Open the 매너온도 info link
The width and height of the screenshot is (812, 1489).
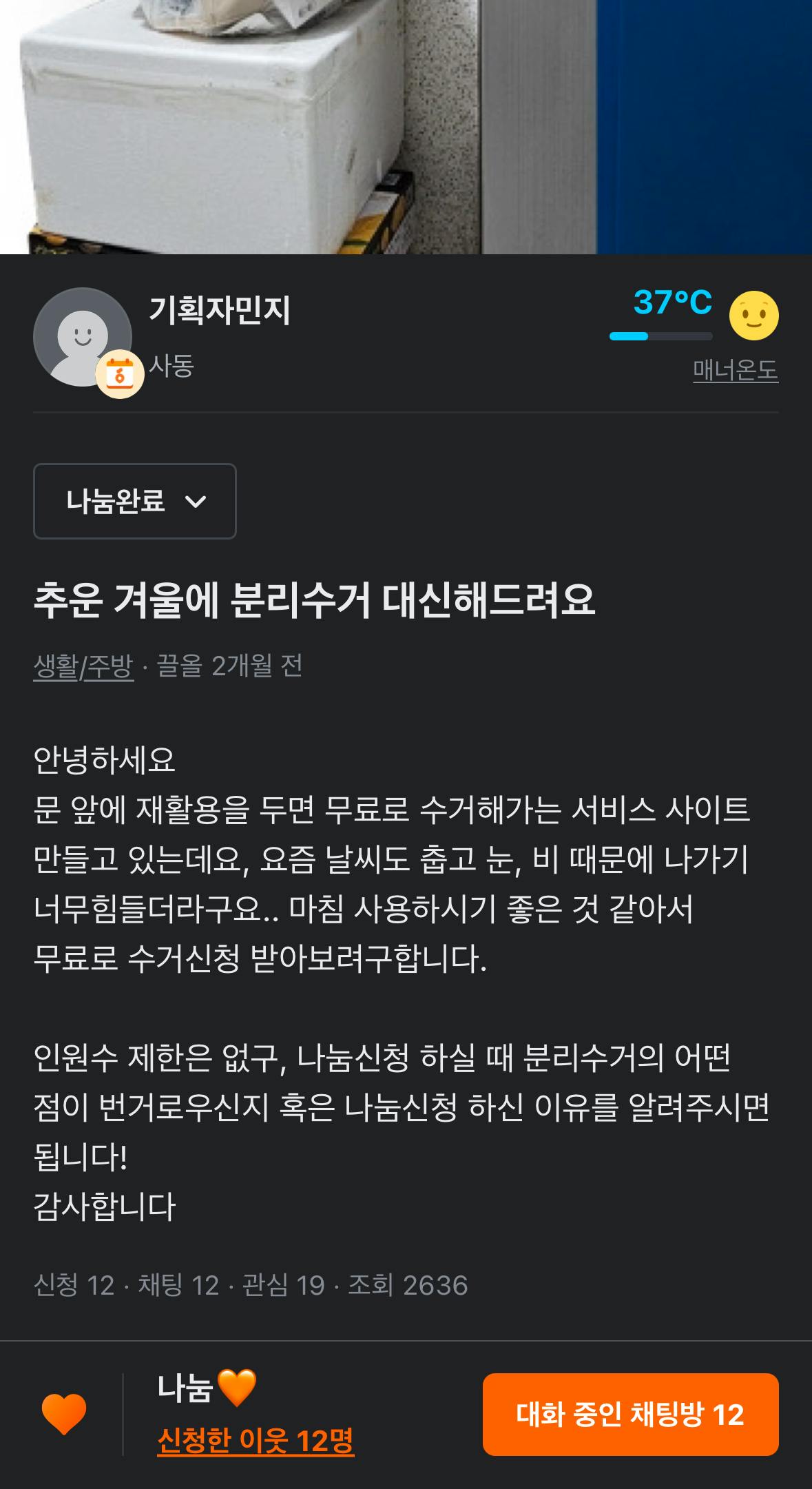[x=735, y=371]
